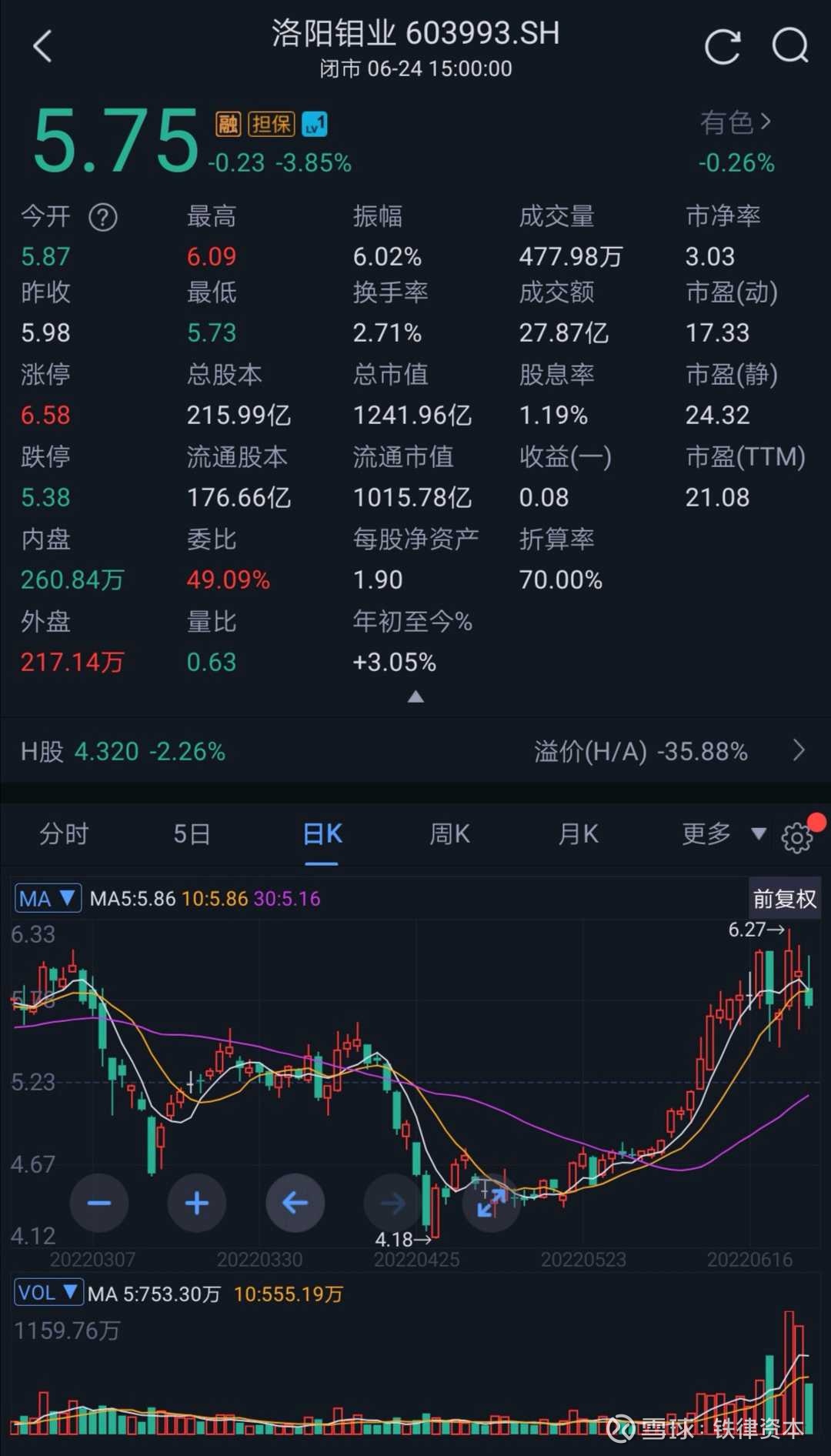Expand the 更多 chart period dropdown

click(x=723, y=834)
